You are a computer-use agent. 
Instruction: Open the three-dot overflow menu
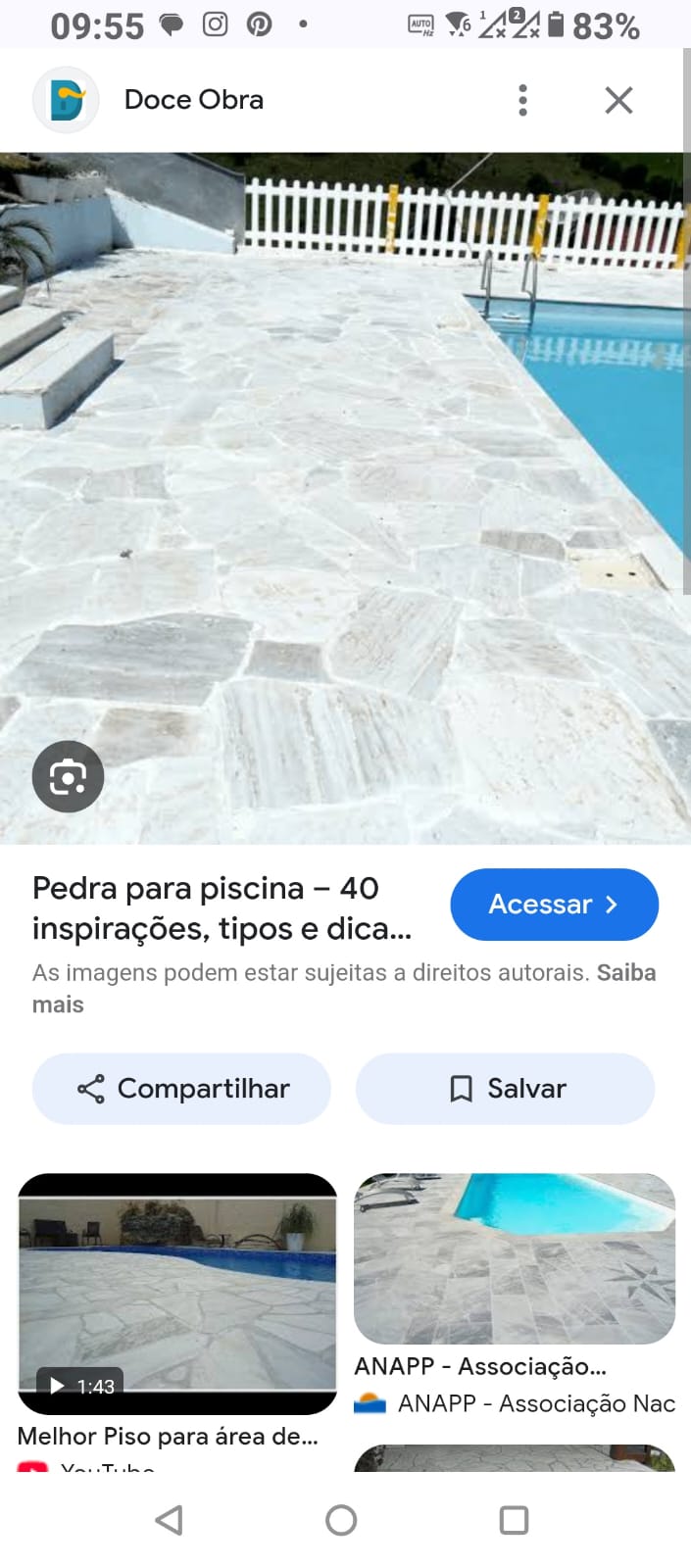coord(522,100)
